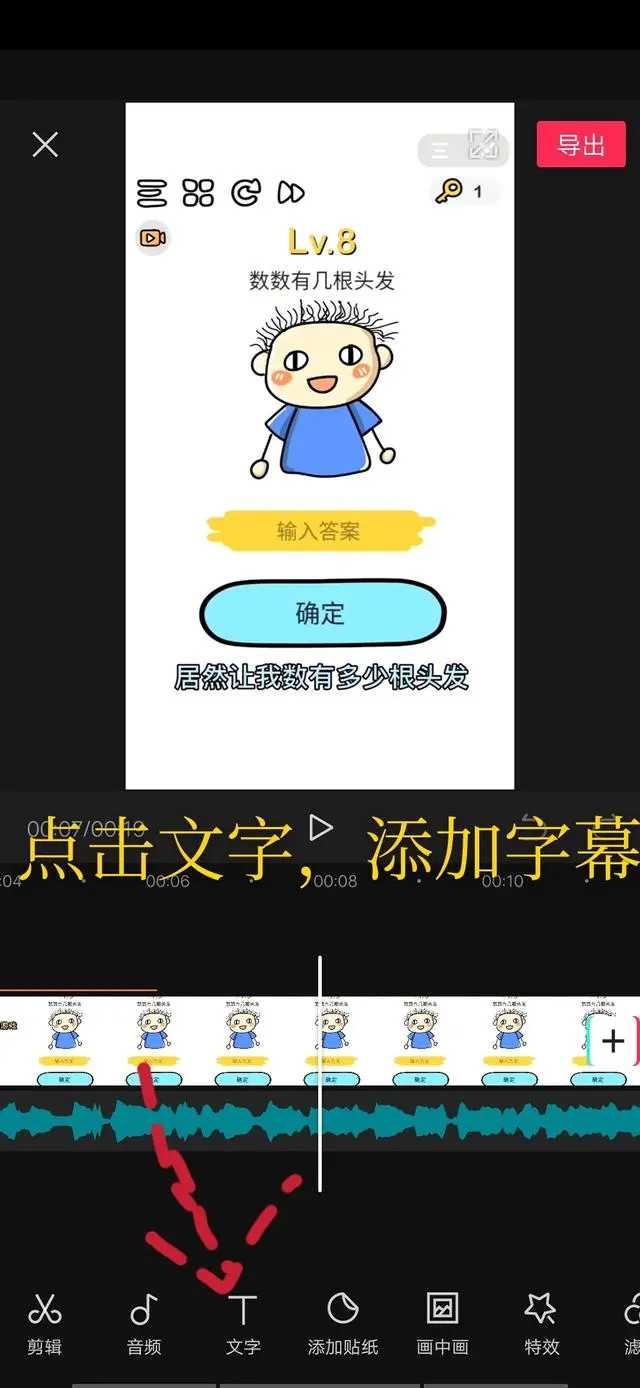Viewport: 640px width, 1388px height.
Task: Open the 画中画 picture-in-picture tool
Action: [x=442, y=1323]
